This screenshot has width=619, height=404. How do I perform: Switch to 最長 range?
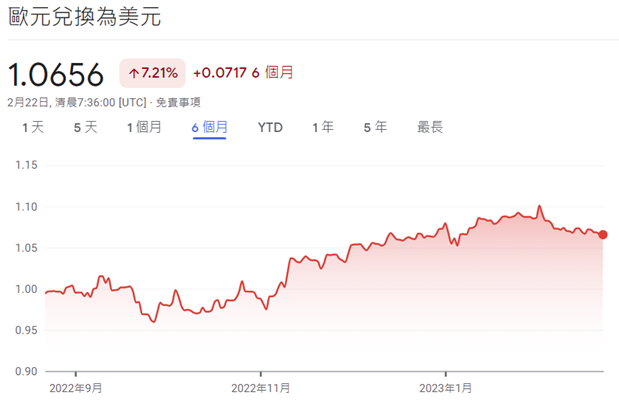click(x=430, y=127)
